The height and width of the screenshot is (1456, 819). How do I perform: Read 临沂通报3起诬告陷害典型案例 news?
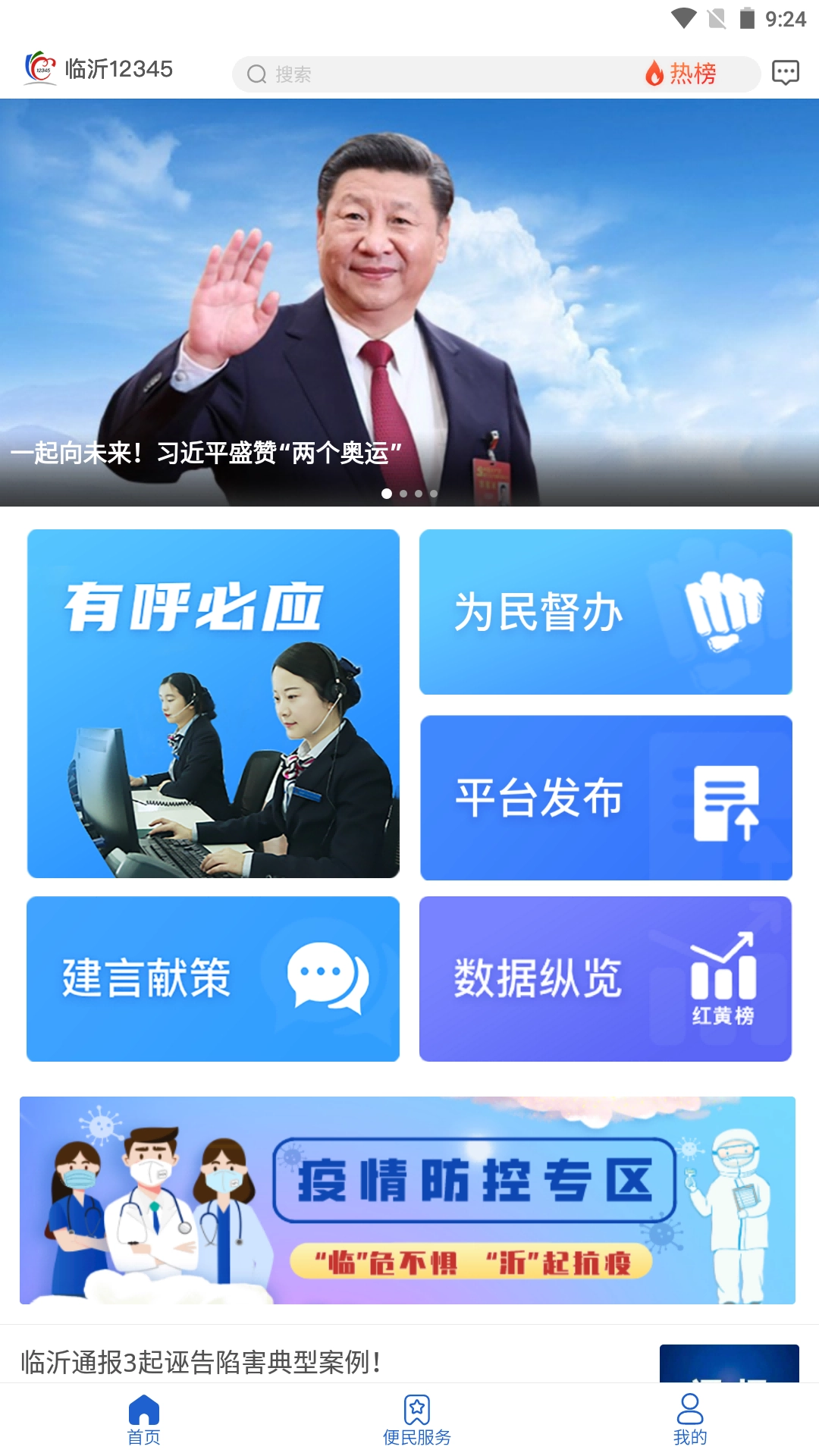pos(200,1362)
